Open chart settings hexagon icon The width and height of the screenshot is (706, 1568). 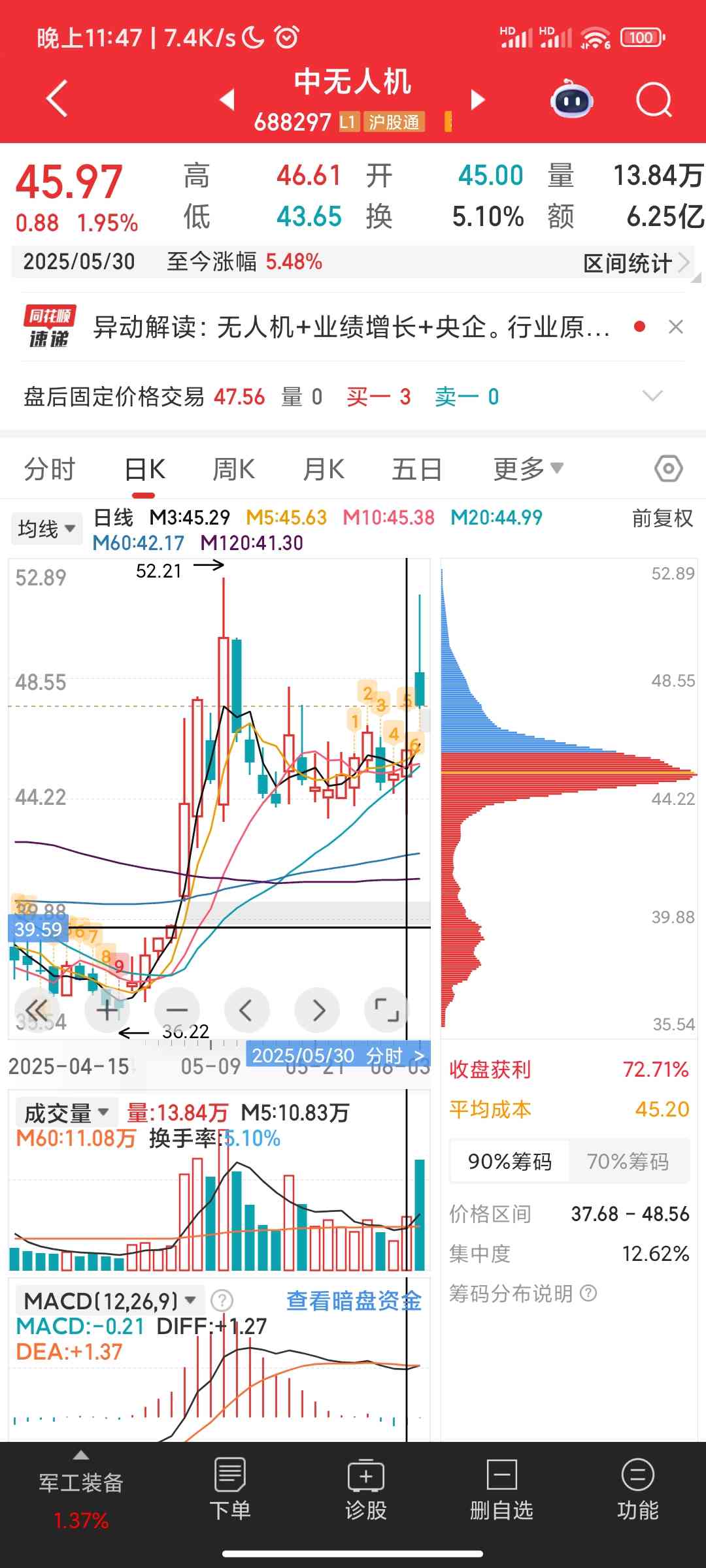[668, 469]
